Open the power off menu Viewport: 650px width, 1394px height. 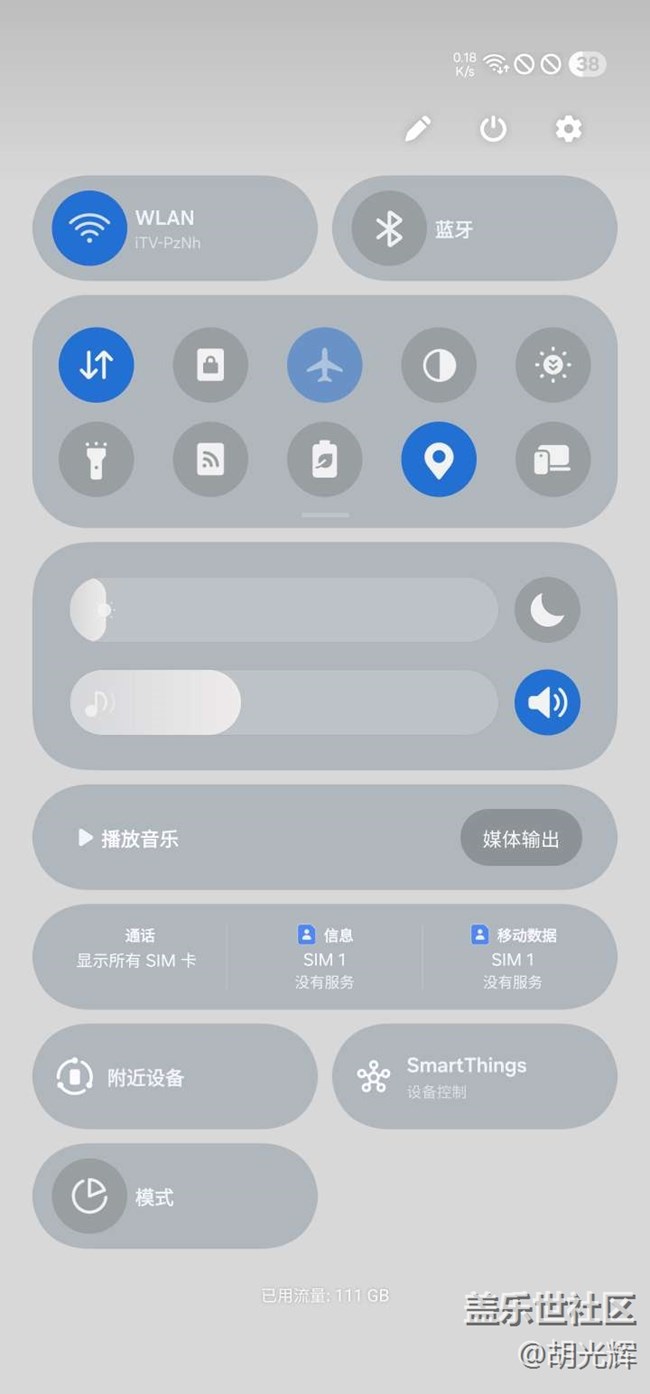point(493,129)
